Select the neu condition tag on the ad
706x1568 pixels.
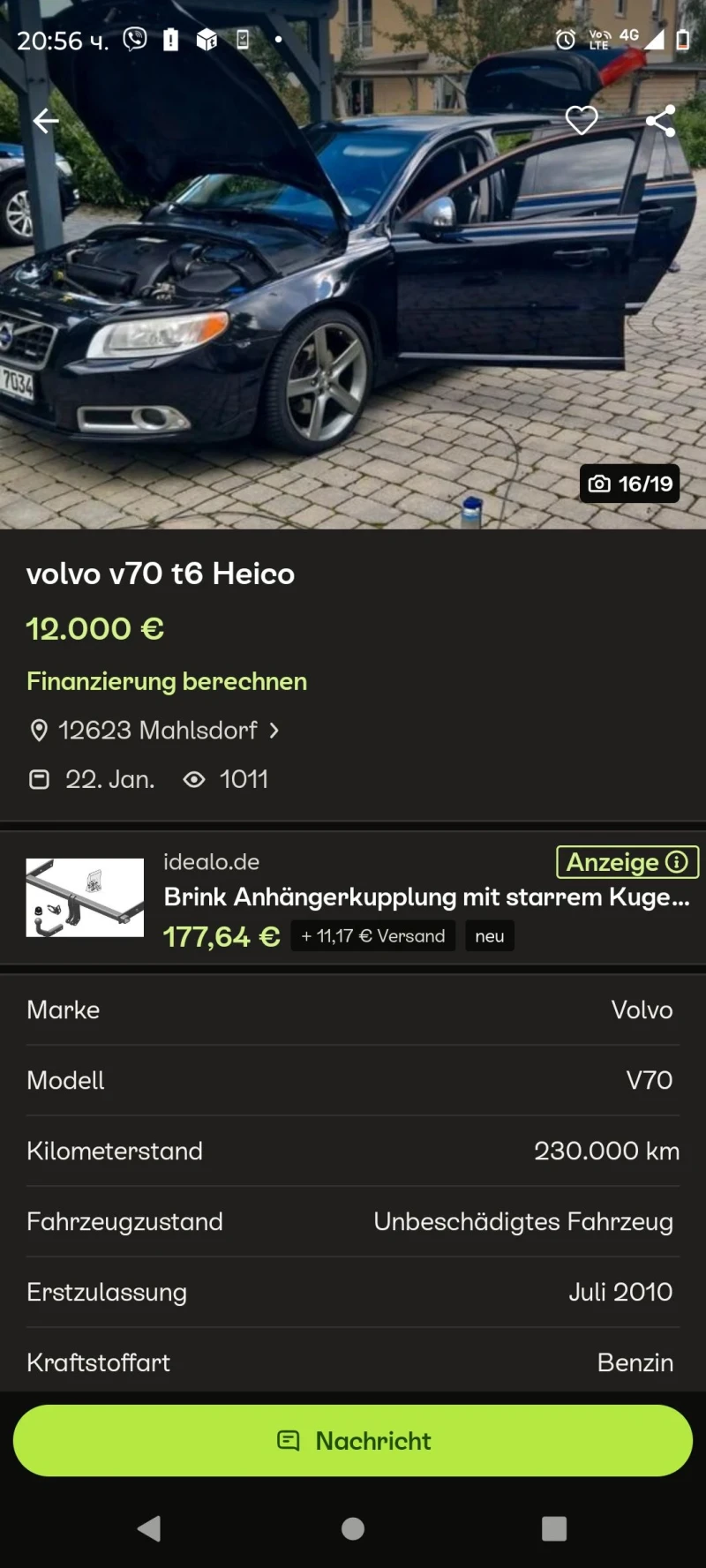point(489,935)
